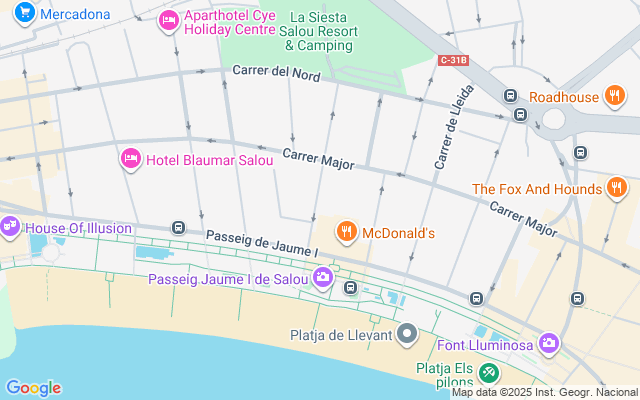The width and height of the screenshot is (640, 400).
Task: Select Passeig Jaume I de Salou marker
Action: coord(323,277)
